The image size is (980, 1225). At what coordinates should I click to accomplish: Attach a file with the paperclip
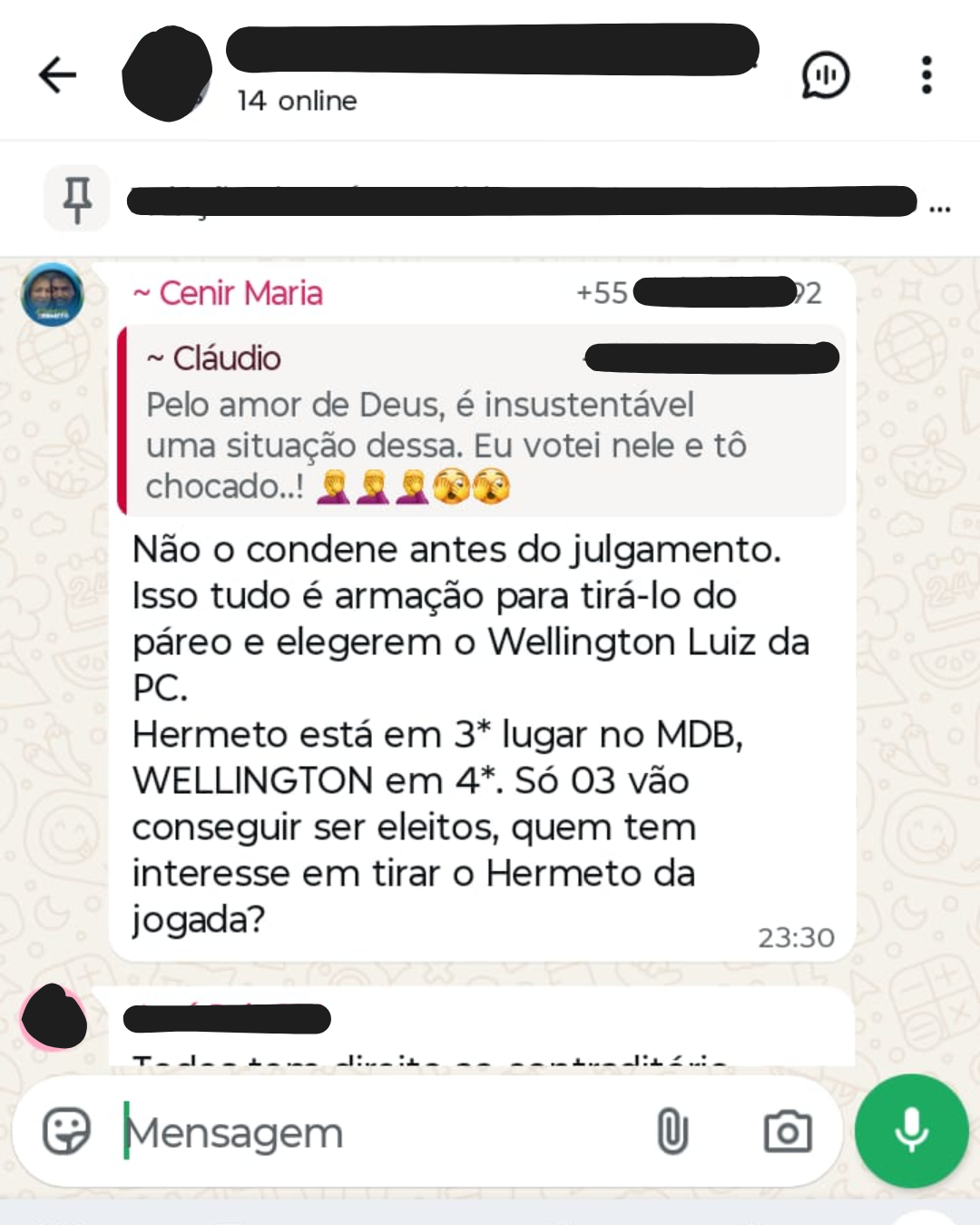point(672,1132)
